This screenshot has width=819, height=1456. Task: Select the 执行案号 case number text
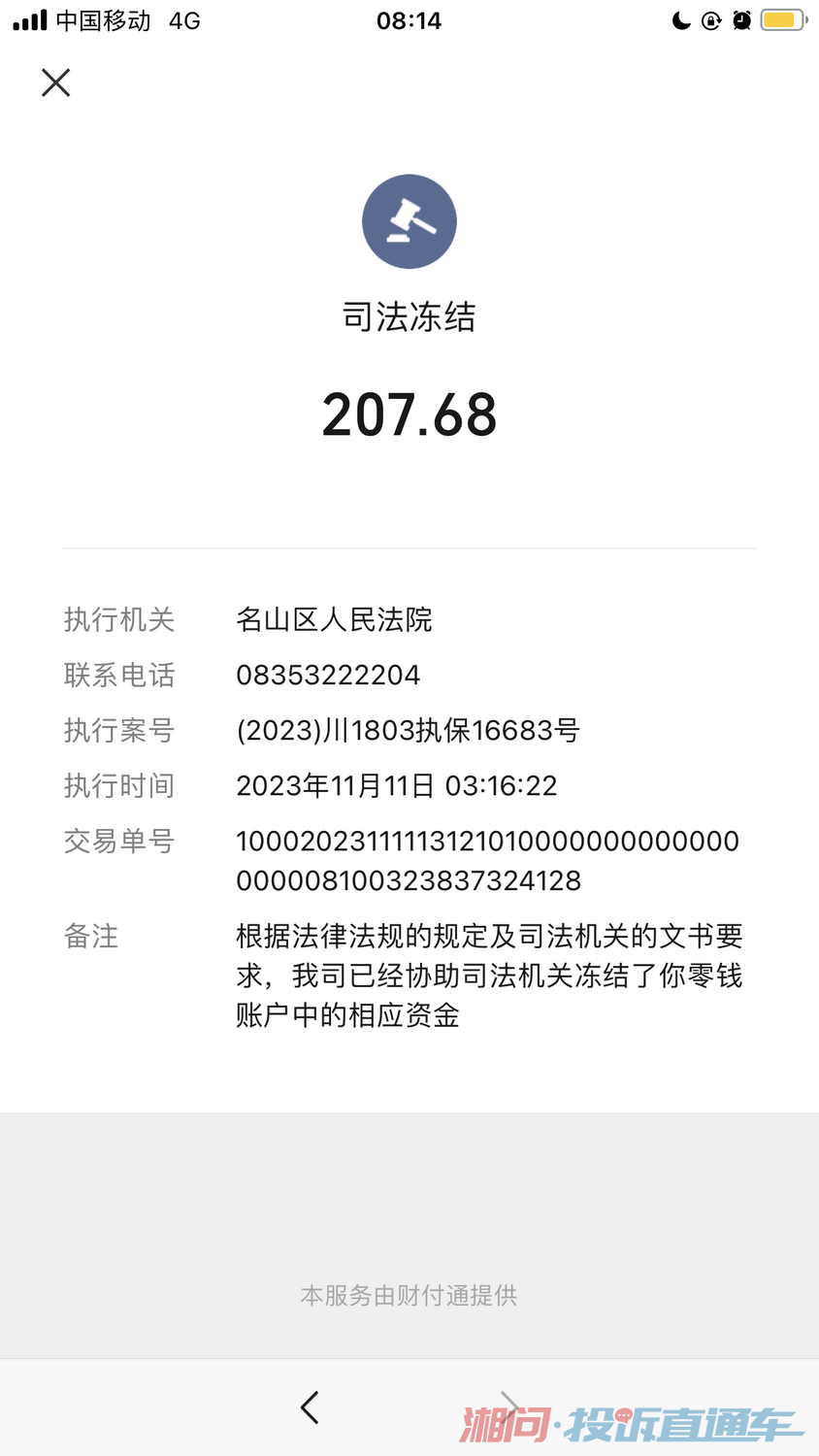click(408, 730)
